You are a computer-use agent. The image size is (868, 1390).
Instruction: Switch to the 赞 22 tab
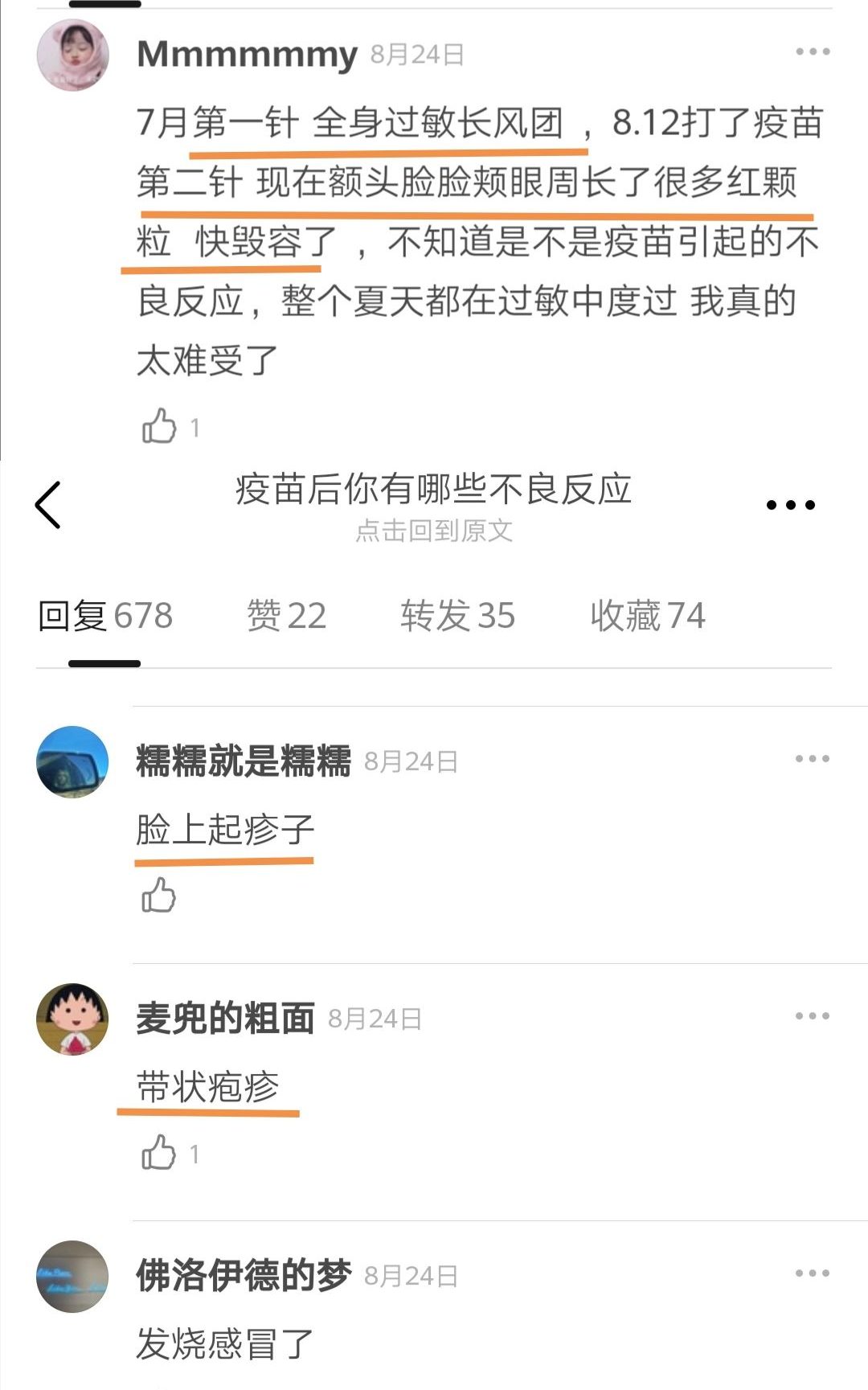point(286,616)
